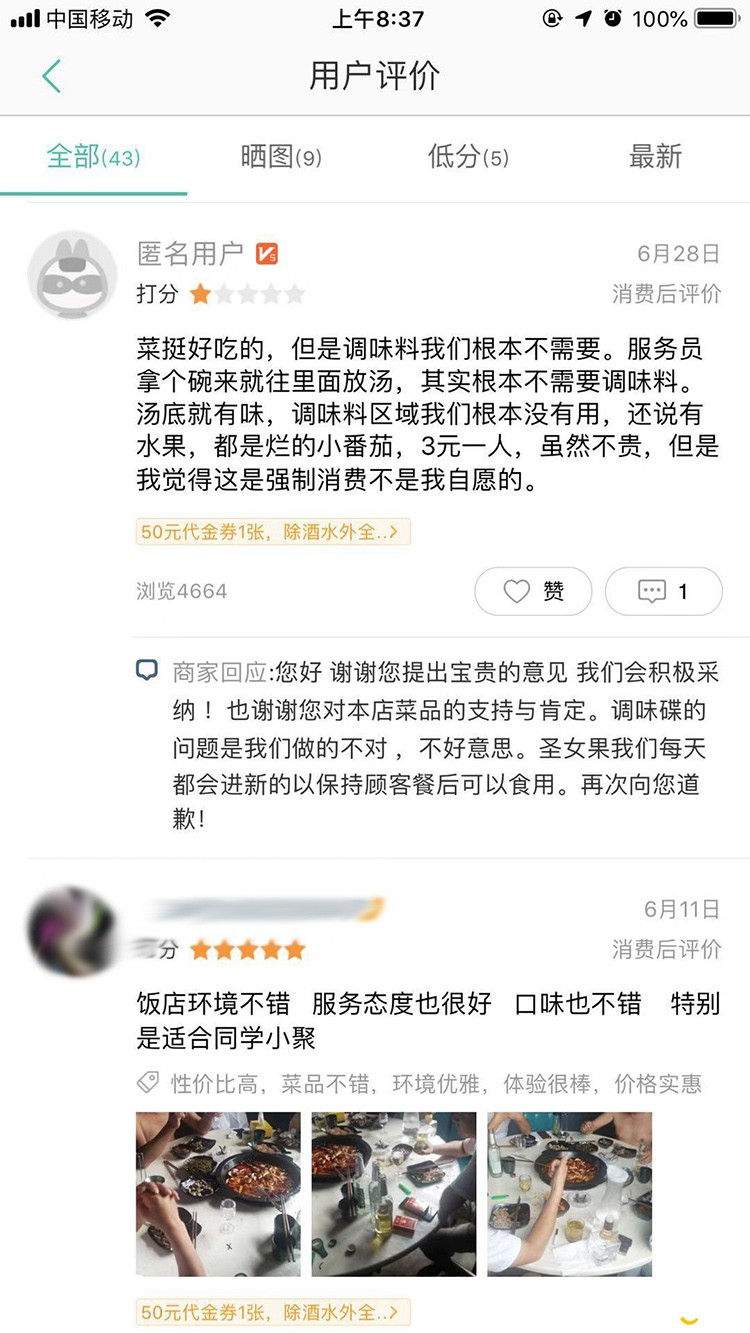Open first photo in the 6月11日 review
Screen dimensions: 750x1333
(x=218, y=1194)
